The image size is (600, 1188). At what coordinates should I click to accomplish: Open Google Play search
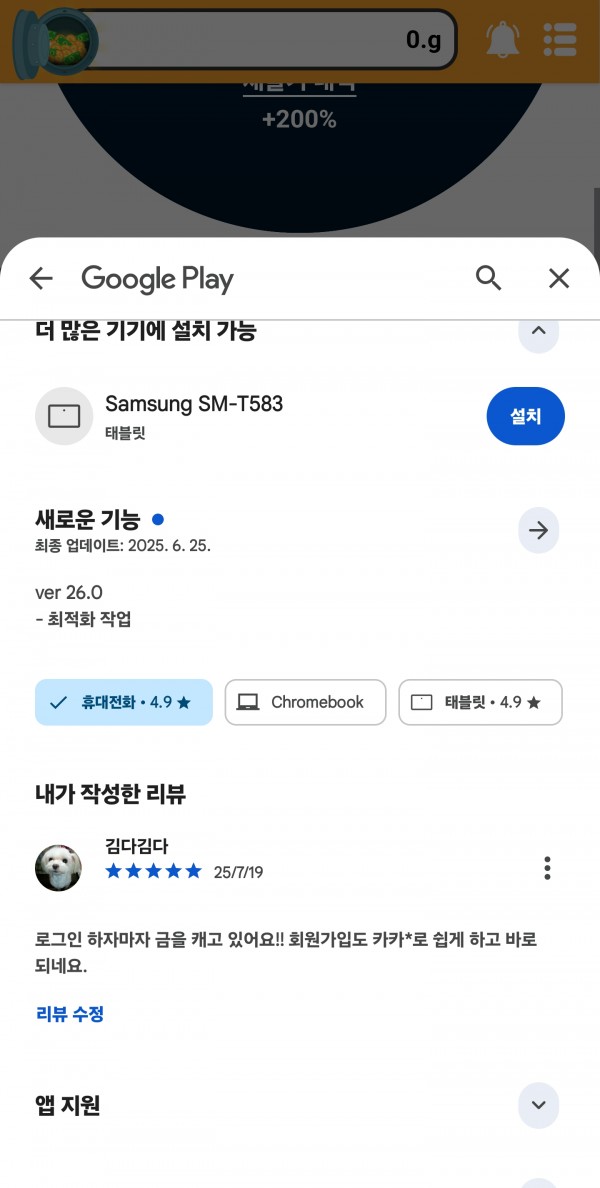coord(489,278)
